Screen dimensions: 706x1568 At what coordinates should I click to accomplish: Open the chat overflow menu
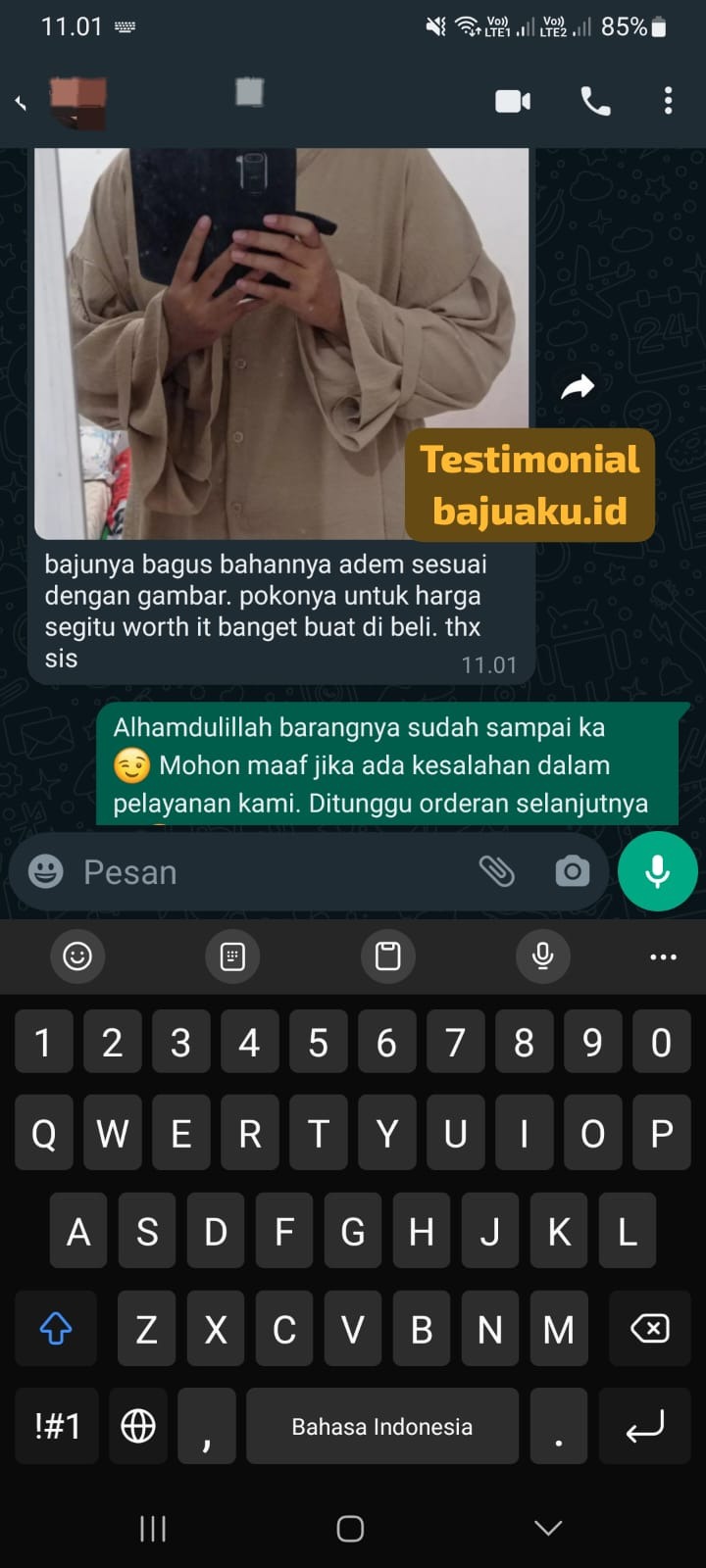[x=668, y=101]
